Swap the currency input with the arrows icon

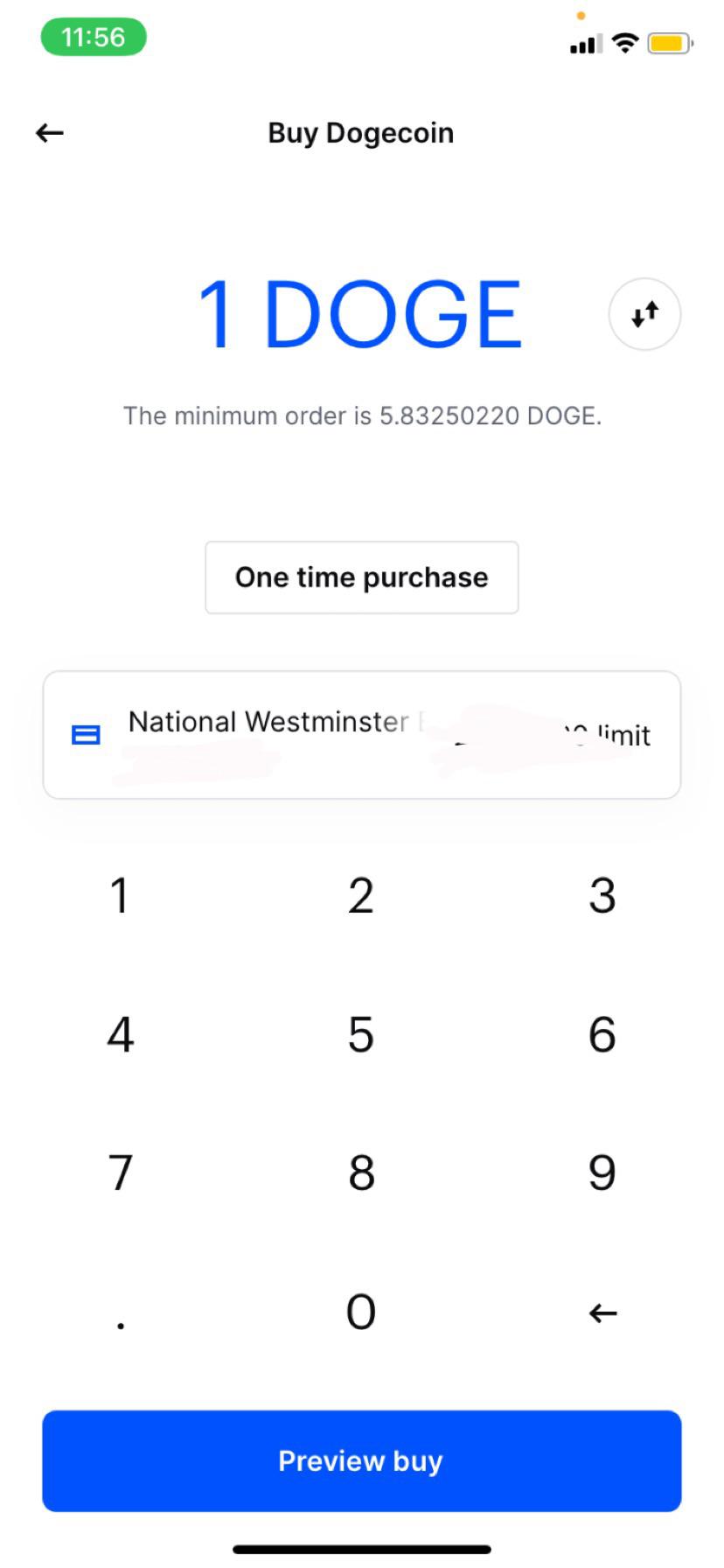644,314
